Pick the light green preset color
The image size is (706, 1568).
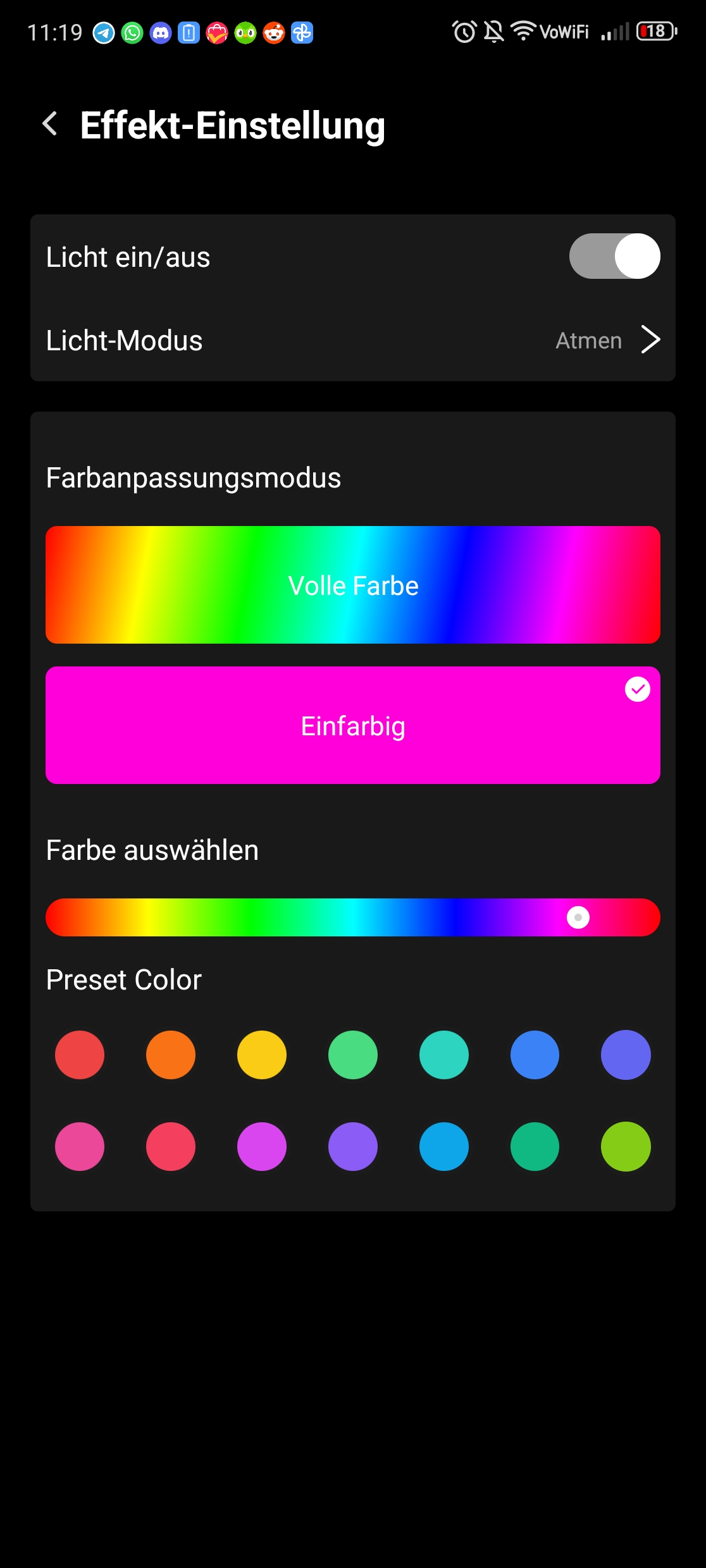[x=353, y=1055]
